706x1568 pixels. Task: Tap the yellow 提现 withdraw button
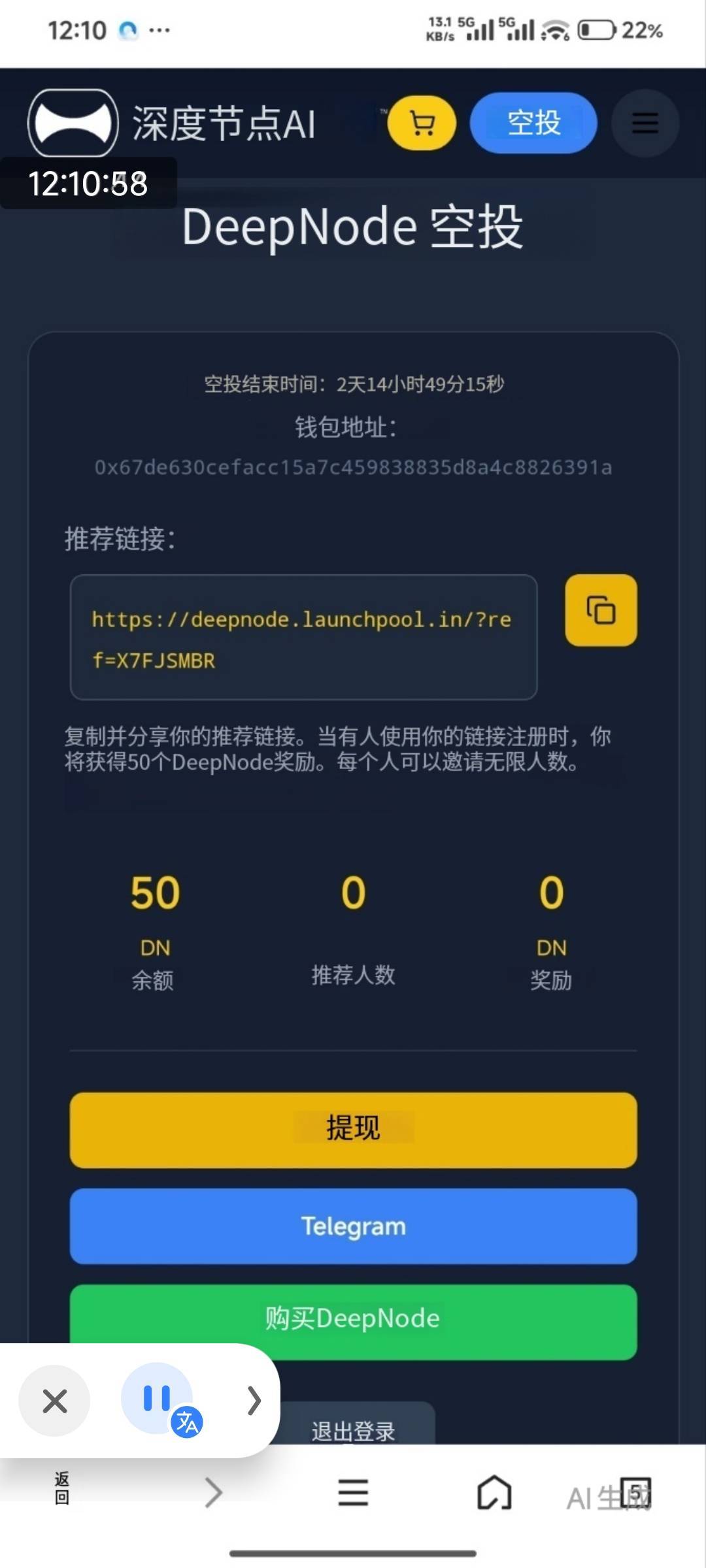[x=353, y=1130]
